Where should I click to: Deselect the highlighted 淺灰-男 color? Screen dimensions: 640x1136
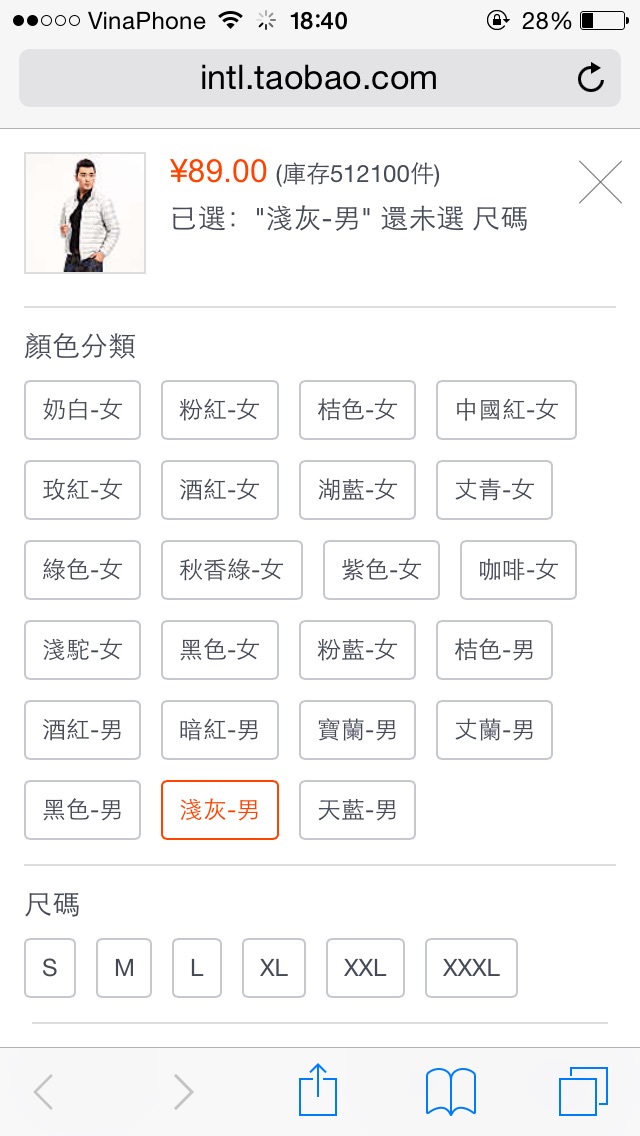[x=220, y=810]
